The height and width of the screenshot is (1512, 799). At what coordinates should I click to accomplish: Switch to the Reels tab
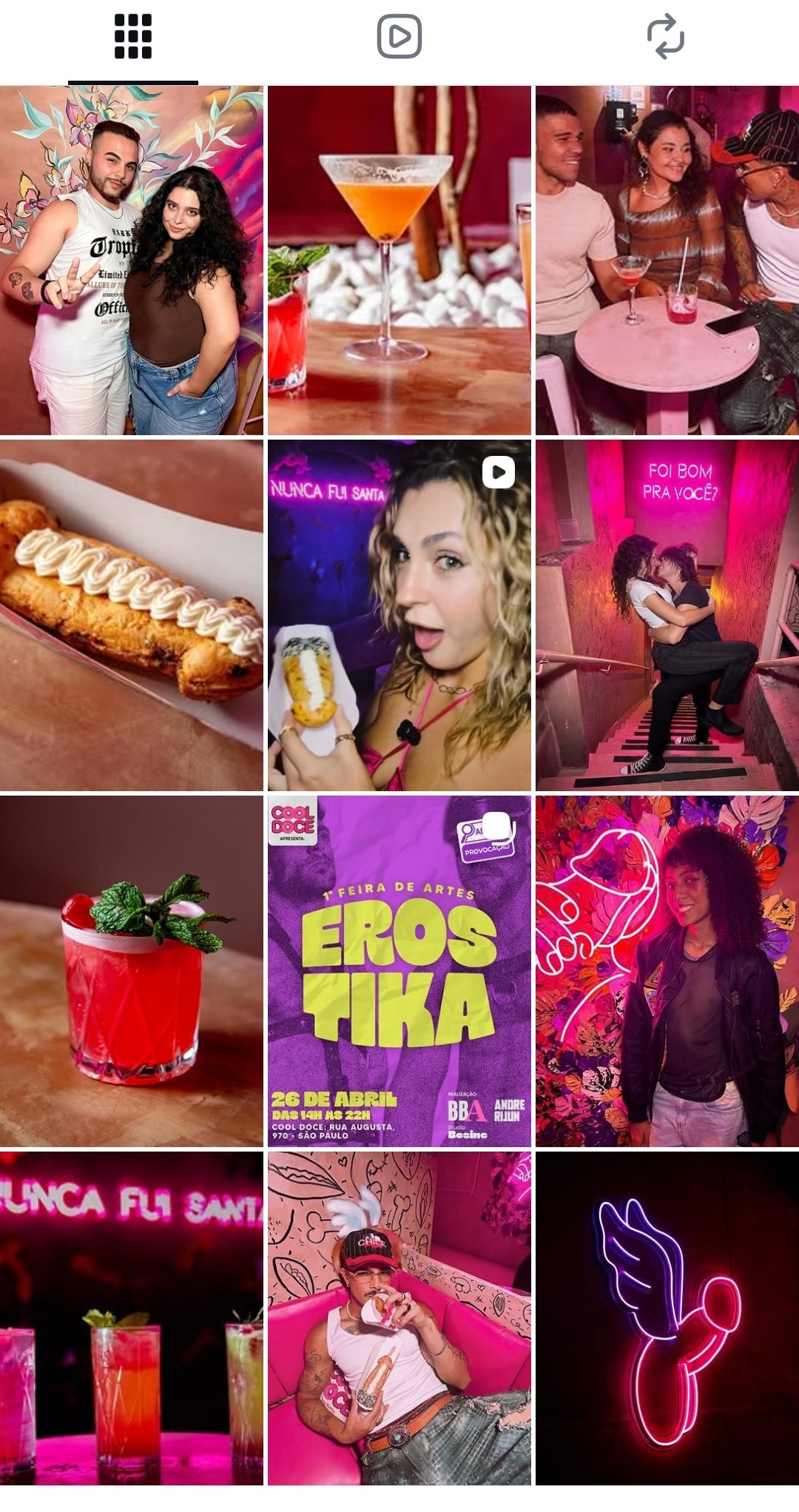pos(399,37)
